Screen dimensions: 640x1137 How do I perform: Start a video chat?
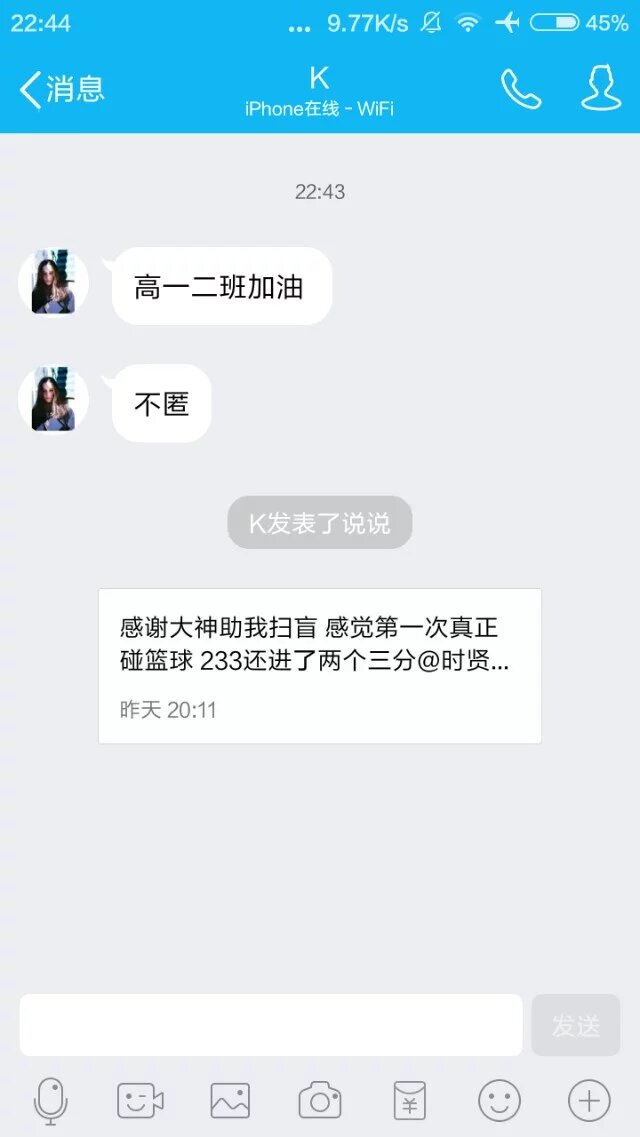pos(140,1101)
